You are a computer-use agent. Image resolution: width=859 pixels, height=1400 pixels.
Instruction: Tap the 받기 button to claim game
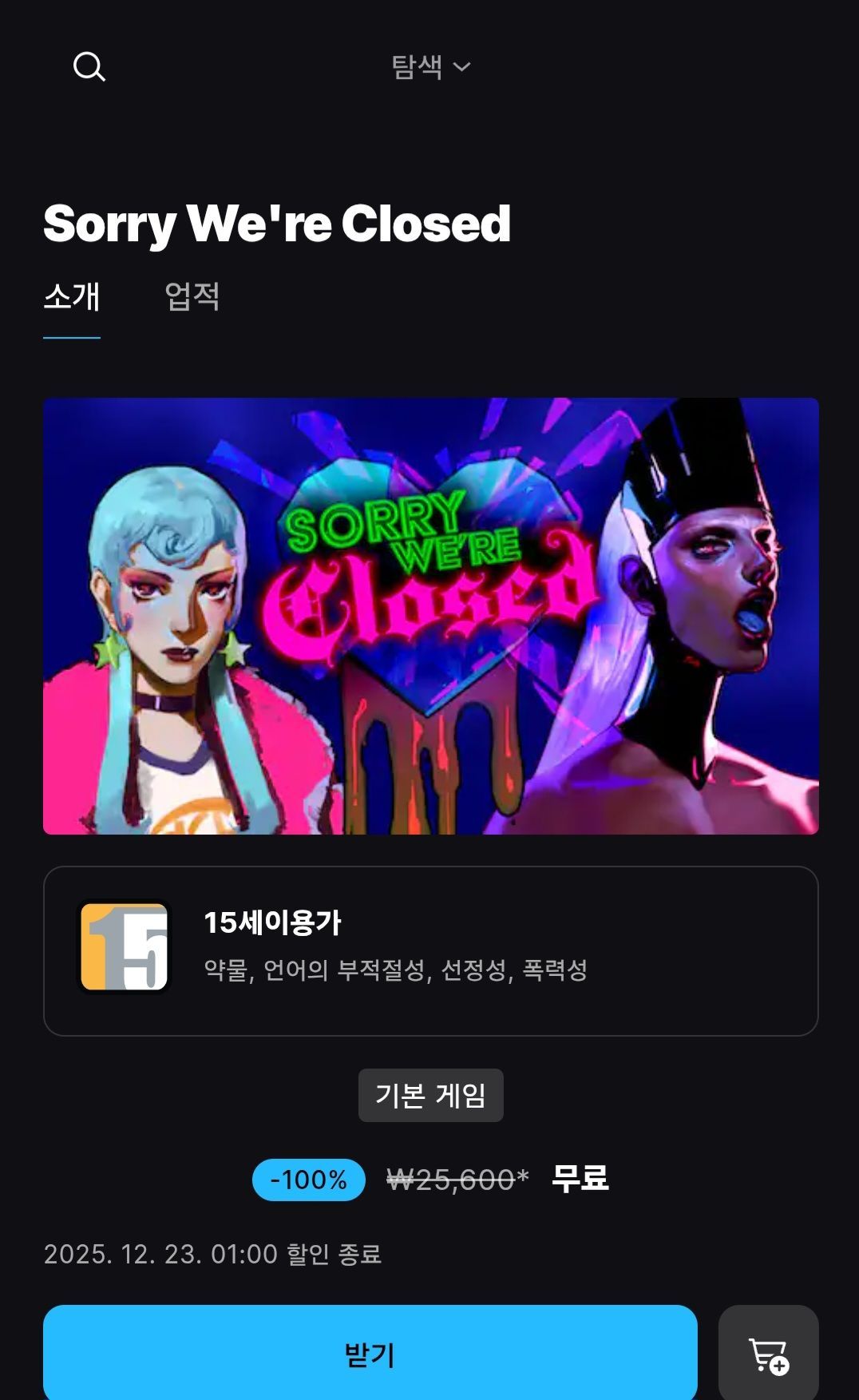(370, 1352)
